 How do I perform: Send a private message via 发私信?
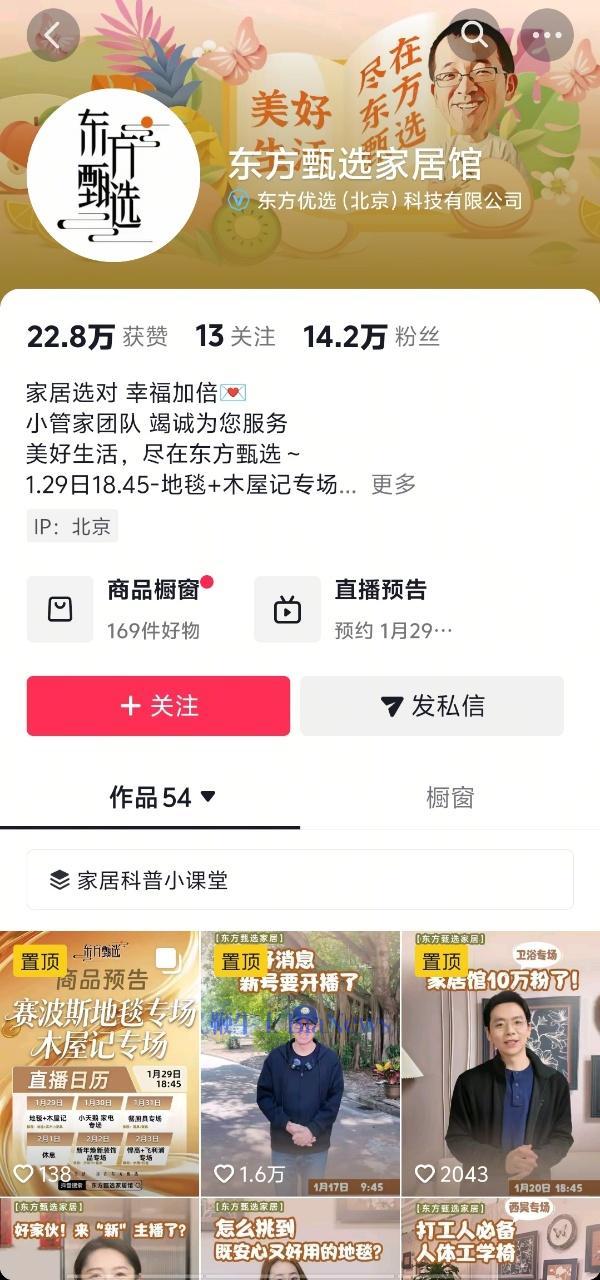pos(432,706)
